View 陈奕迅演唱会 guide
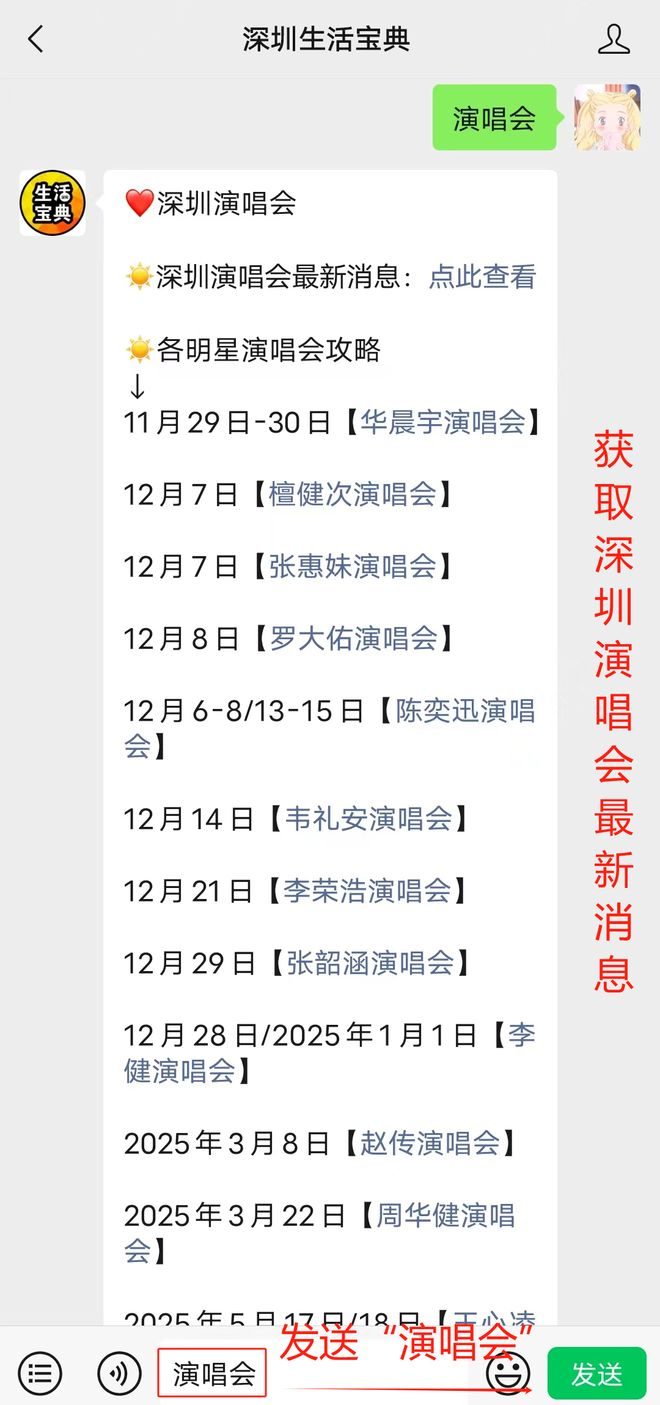The height and width of the screenshot is (1405, 660). click(465, 712)
